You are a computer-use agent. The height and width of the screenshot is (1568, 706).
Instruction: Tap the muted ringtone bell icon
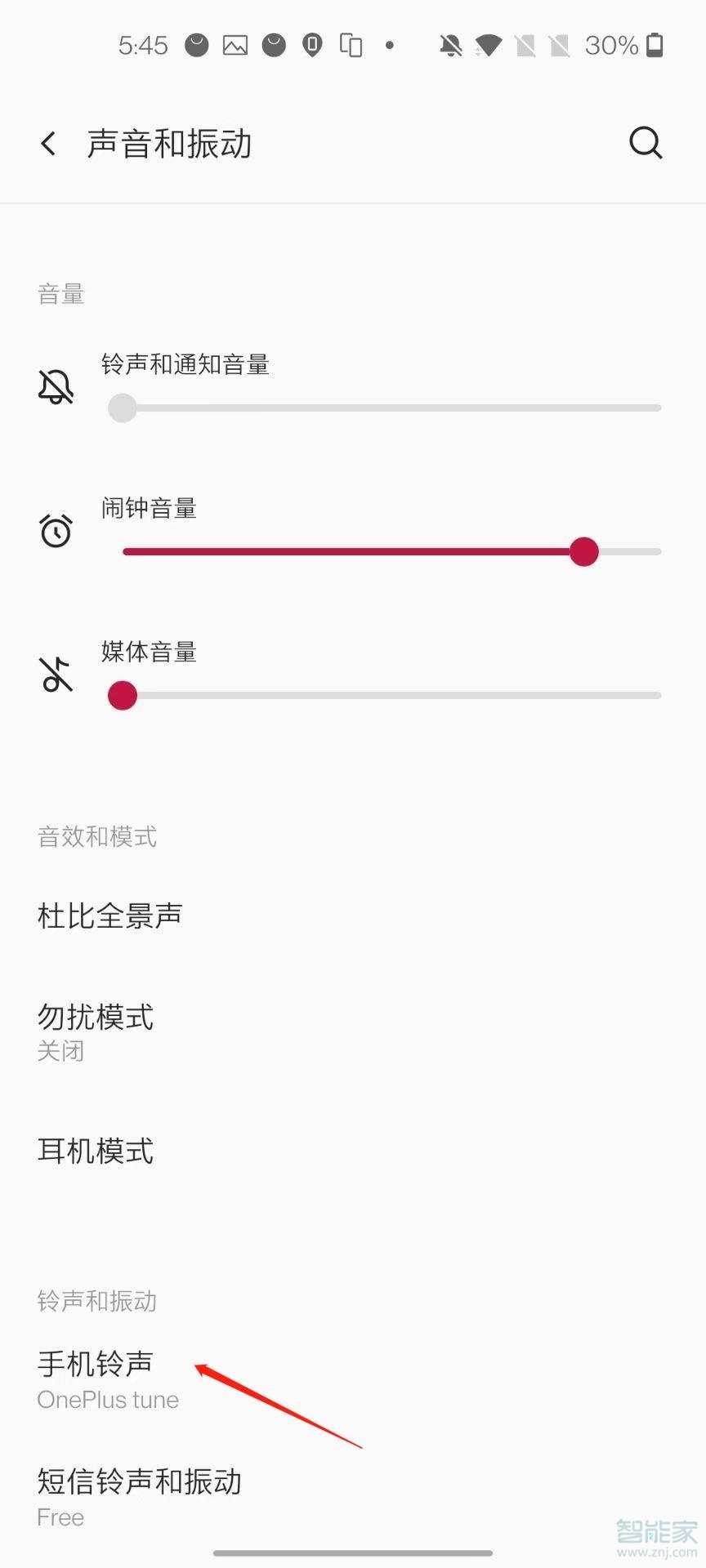(55, 385)
